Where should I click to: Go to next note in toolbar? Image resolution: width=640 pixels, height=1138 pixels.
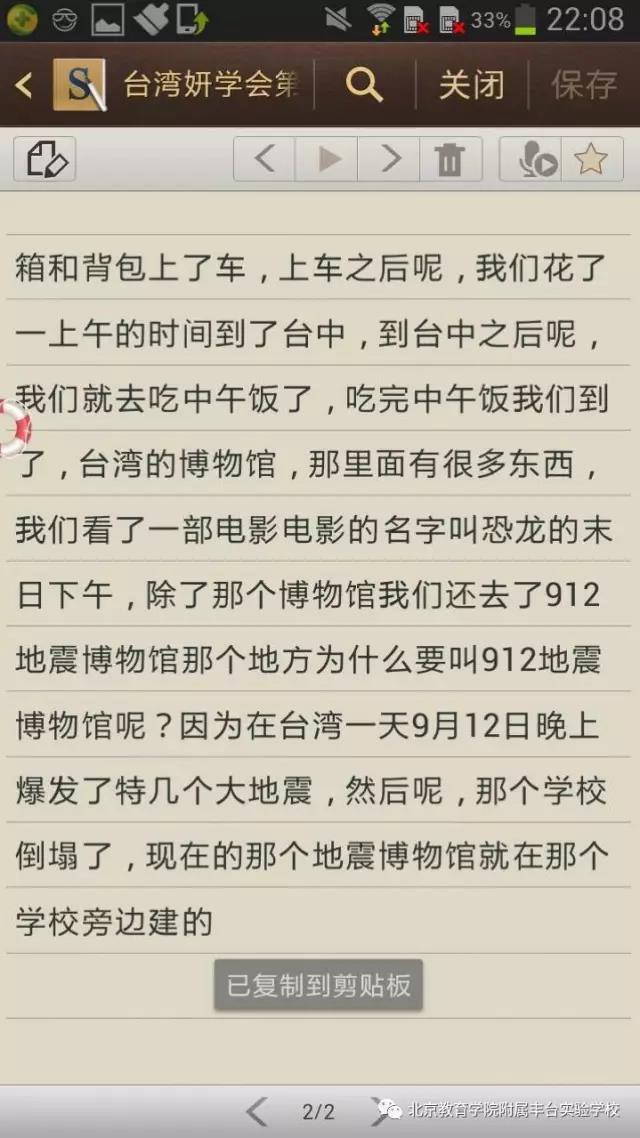pyautogui.click(x=389, y=159)
